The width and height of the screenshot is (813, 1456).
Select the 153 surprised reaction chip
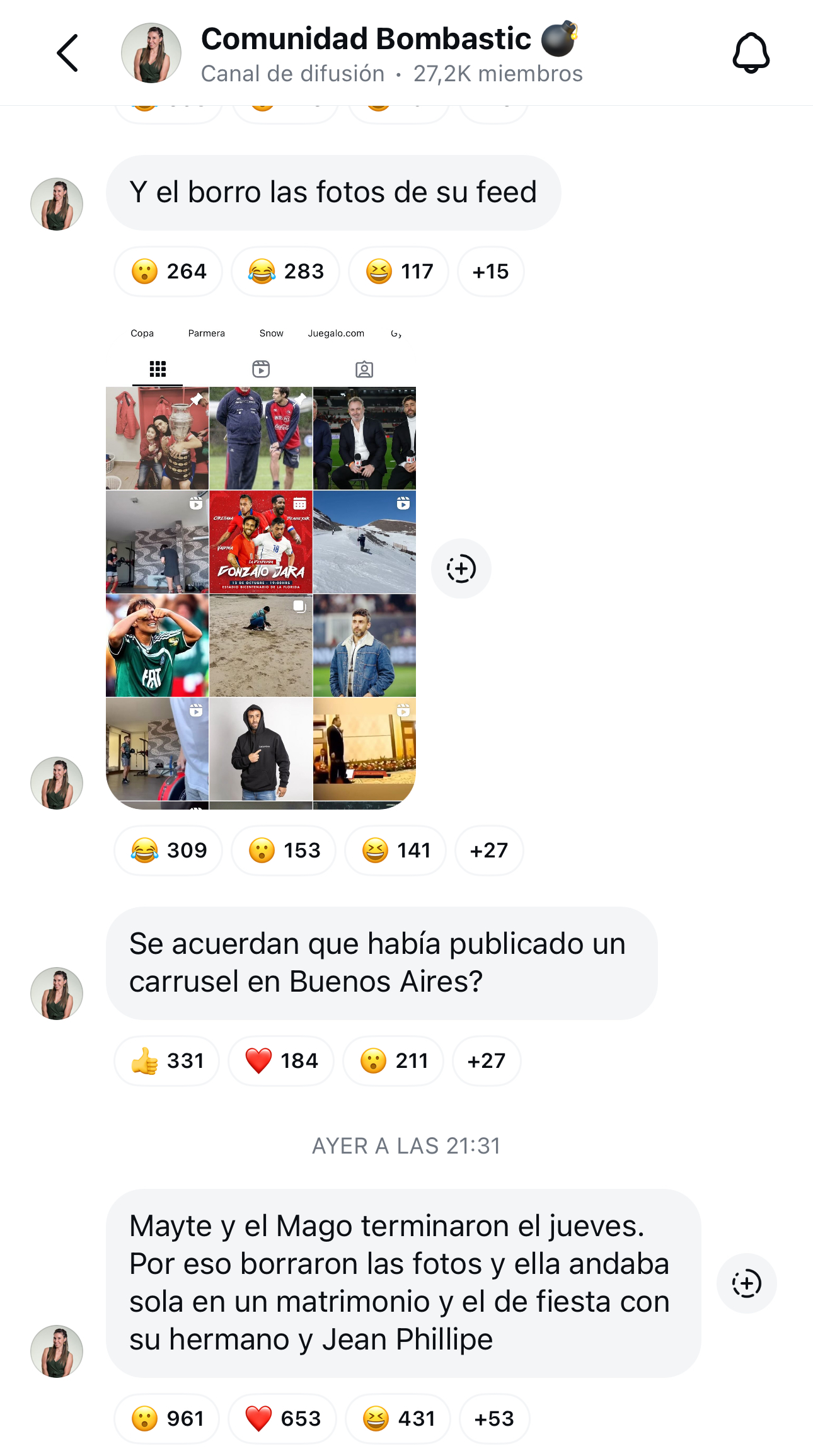pos(284,851)
